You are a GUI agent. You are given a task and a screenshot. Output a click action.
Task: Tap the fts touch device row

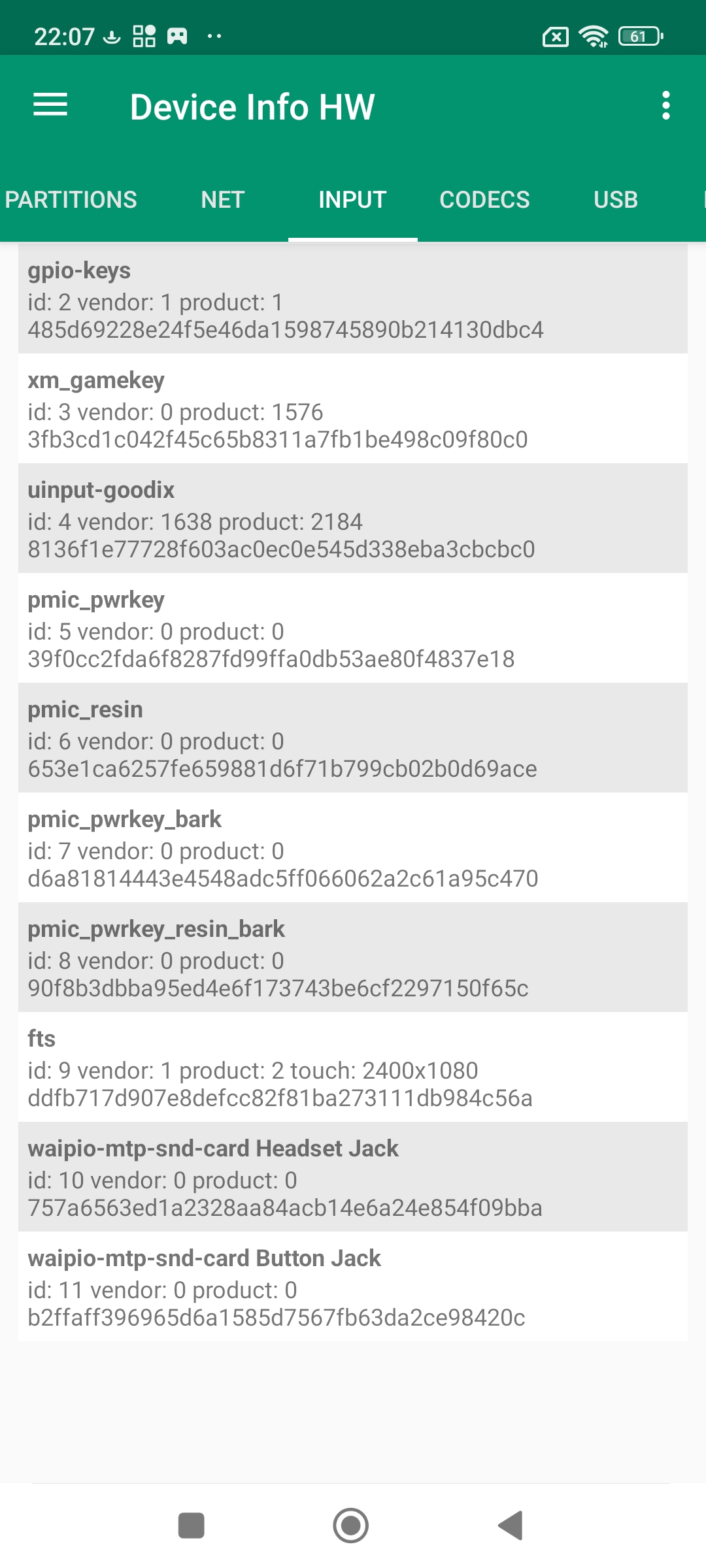pyautogui.click(x=352, y=1068)
